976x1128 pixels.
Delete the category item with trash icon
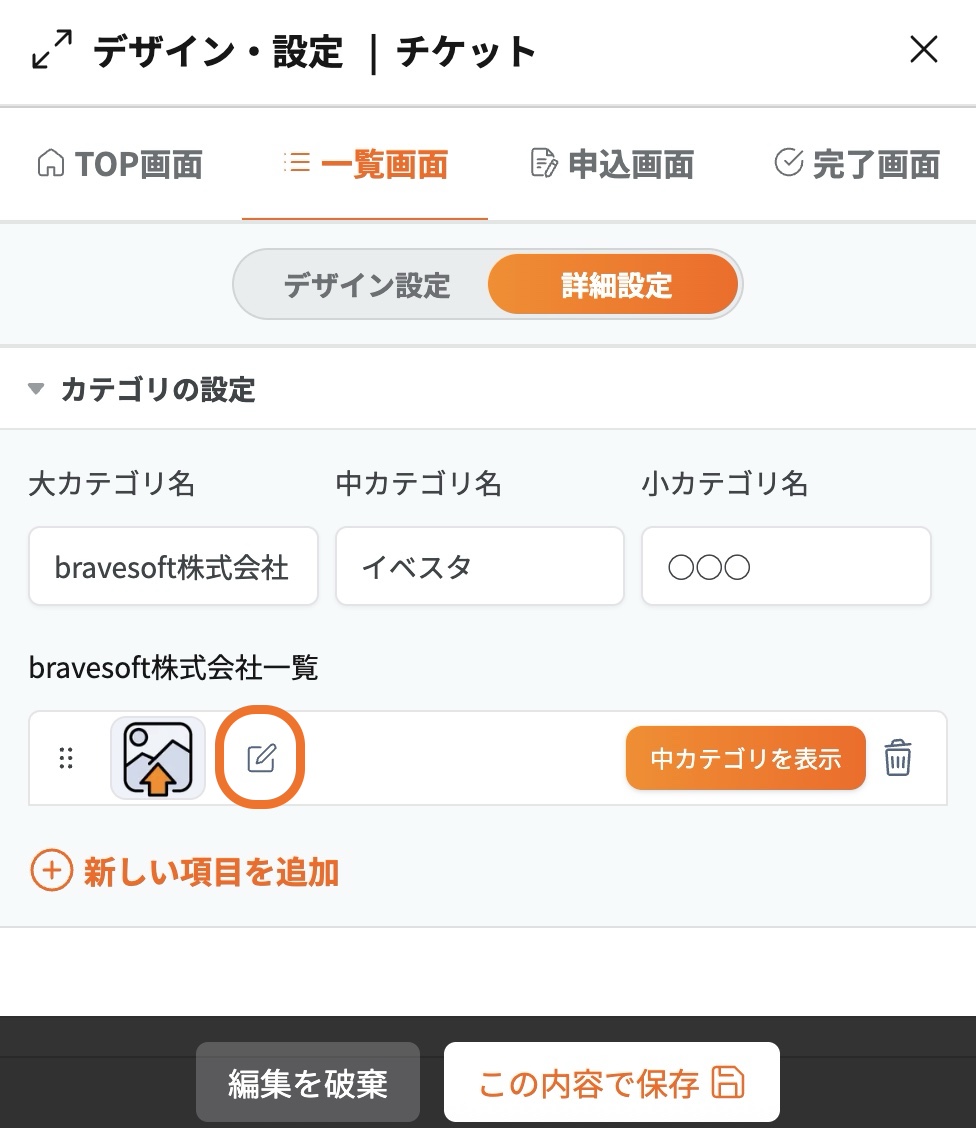click(898, 758)
